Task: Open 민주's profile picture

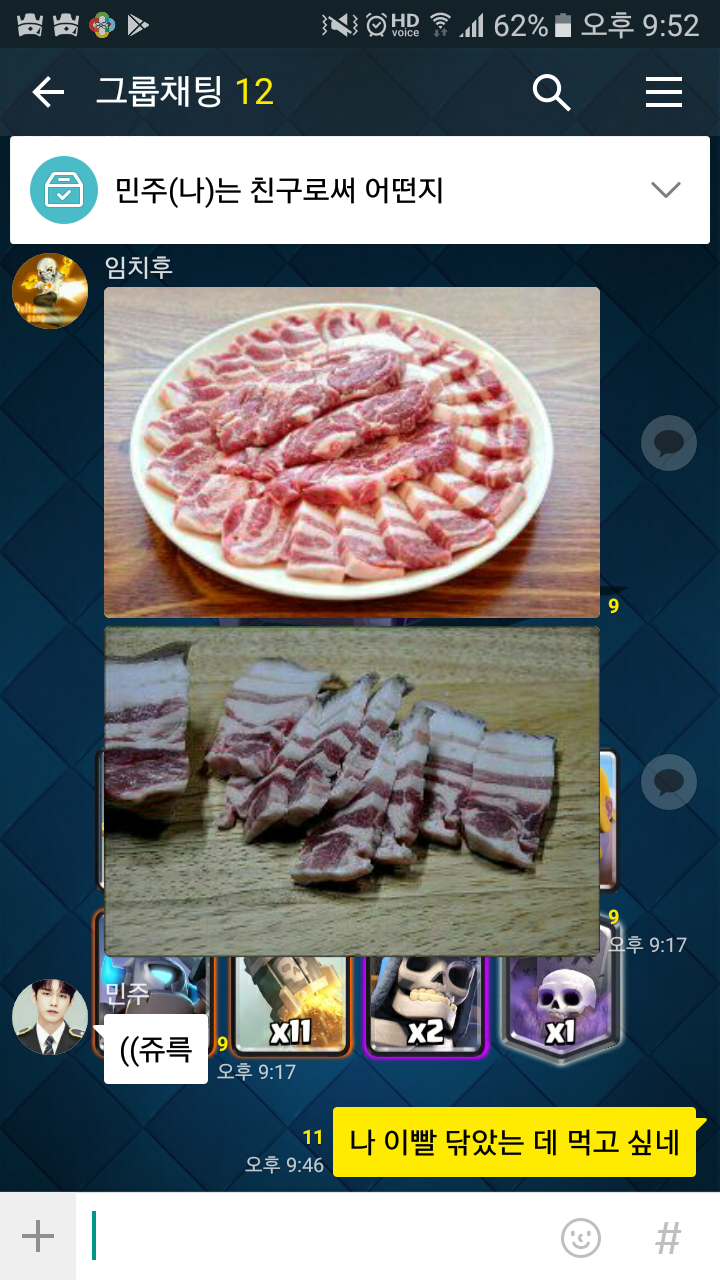Action: (x=50, y=1017)
